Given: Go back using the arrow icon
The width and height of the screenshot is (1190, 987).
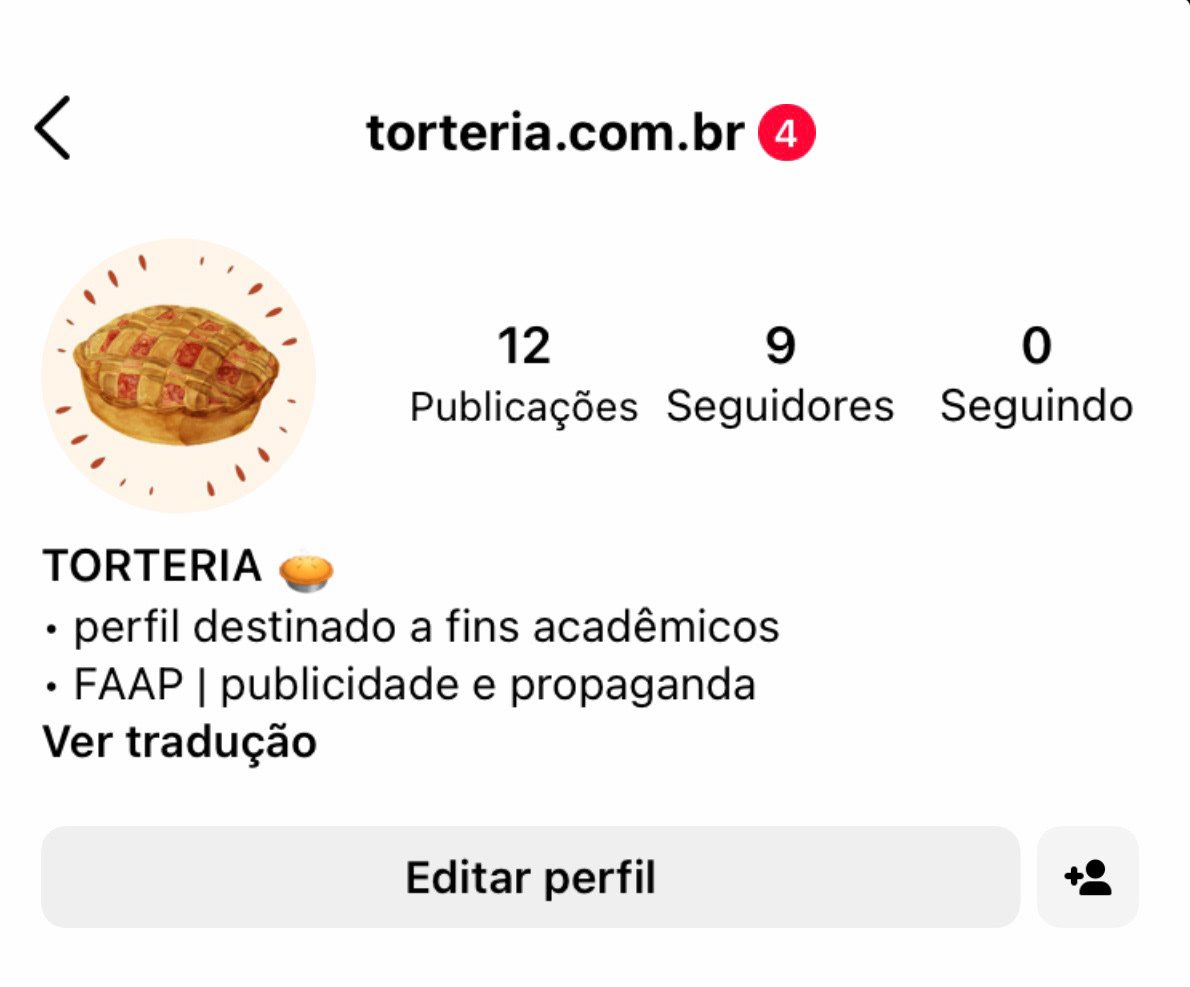Looking at the screenshot, I should (x=53, y=128).
